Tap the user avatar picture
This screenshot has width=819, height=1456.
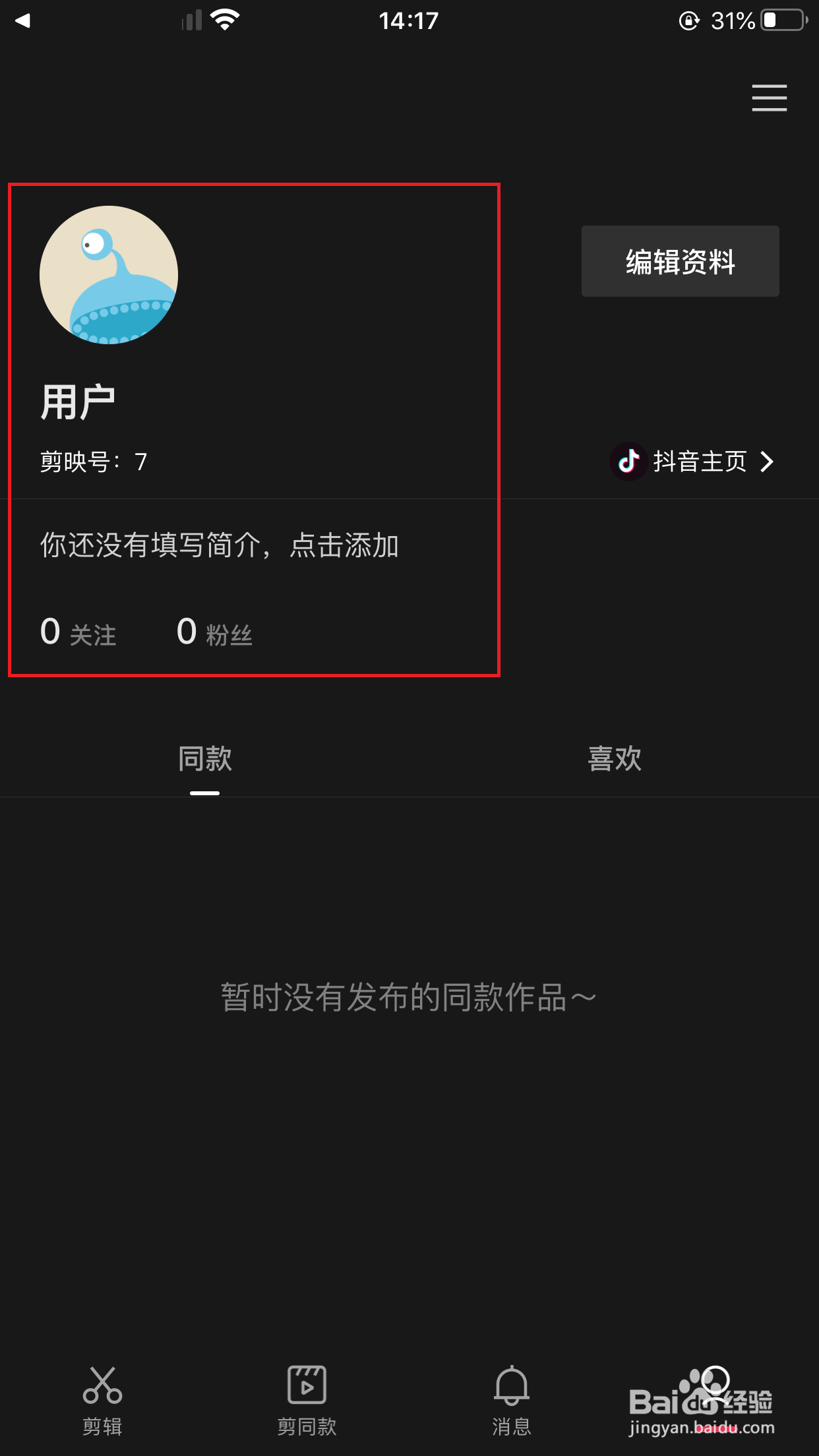[108, 275]
